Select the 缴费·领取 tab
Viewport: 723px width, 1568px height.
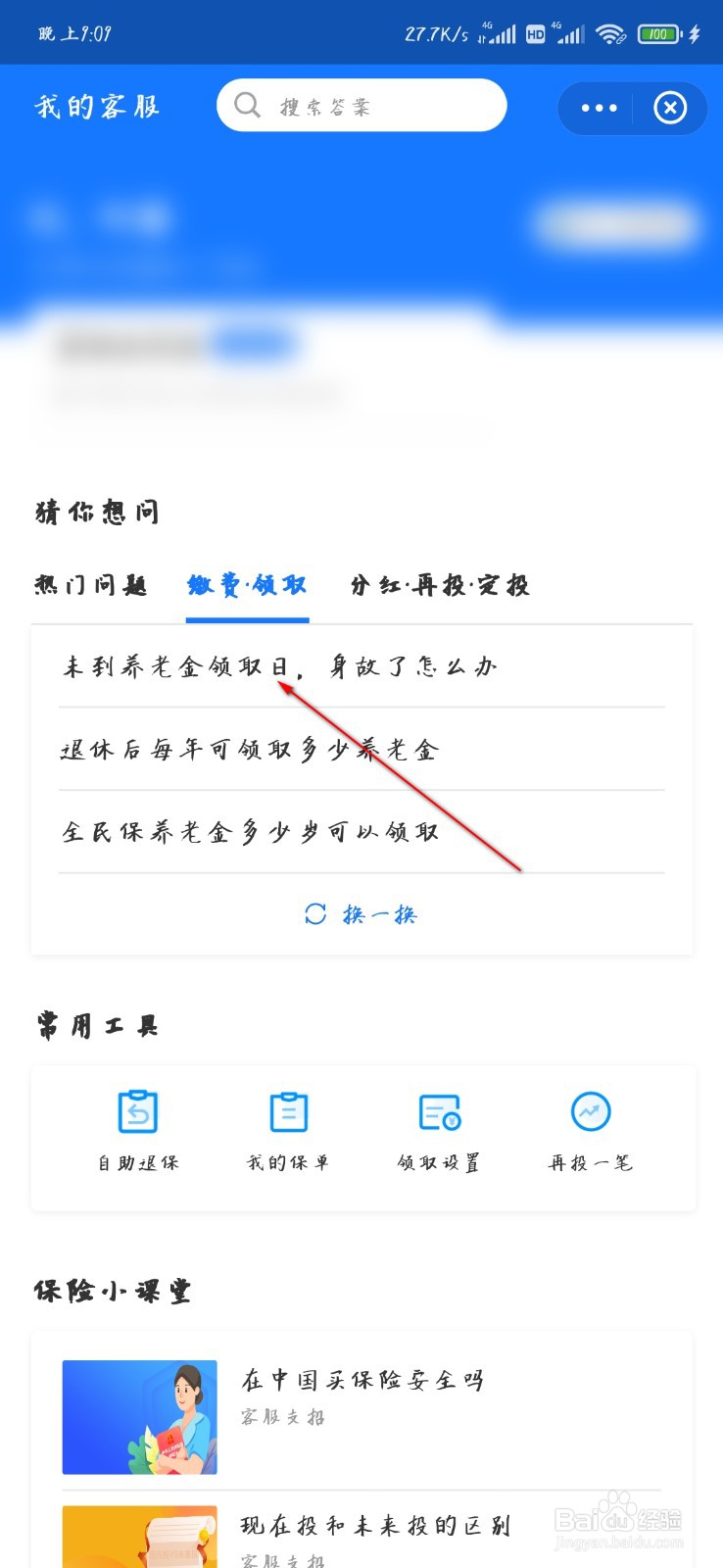tap(246, 585)
